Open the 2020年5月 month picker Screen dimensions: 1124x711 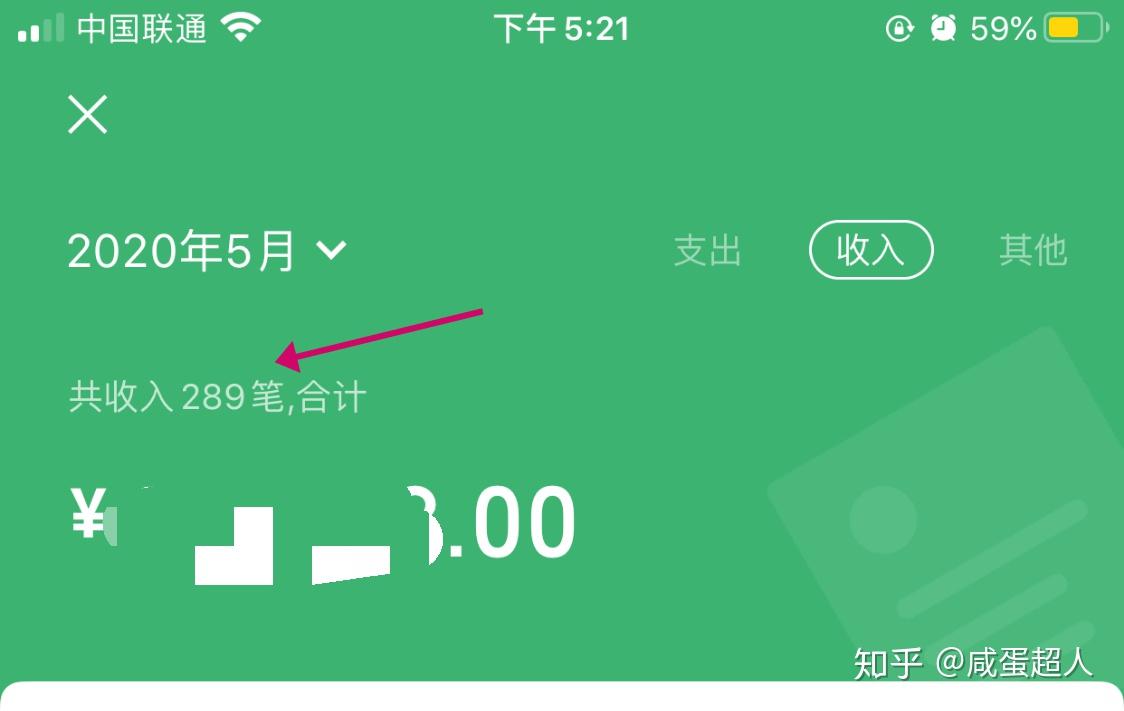pos(207,250)
